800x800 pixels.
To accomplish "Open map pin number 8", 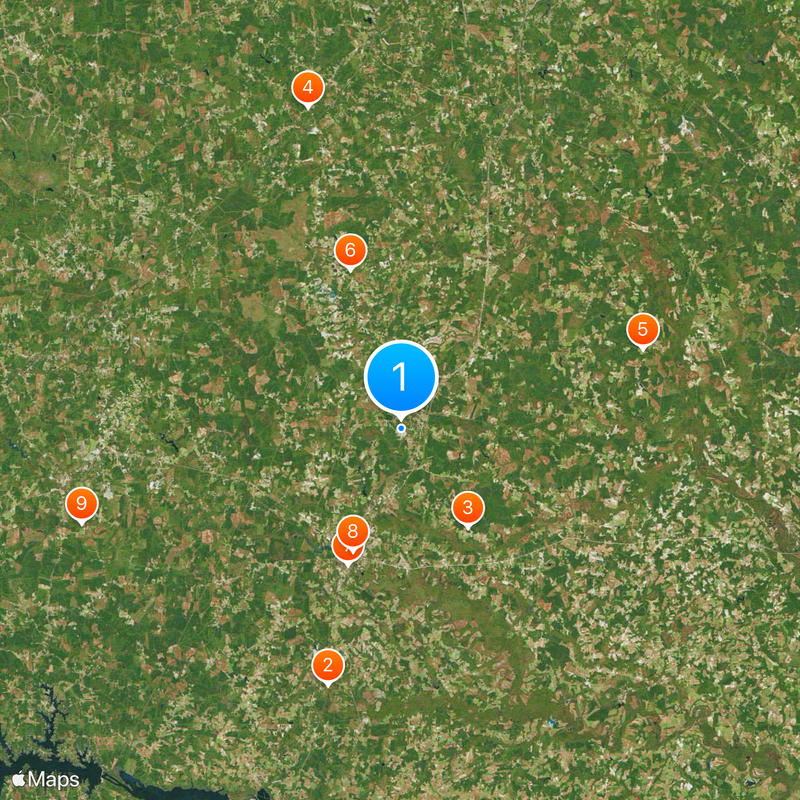I will 353,529.
